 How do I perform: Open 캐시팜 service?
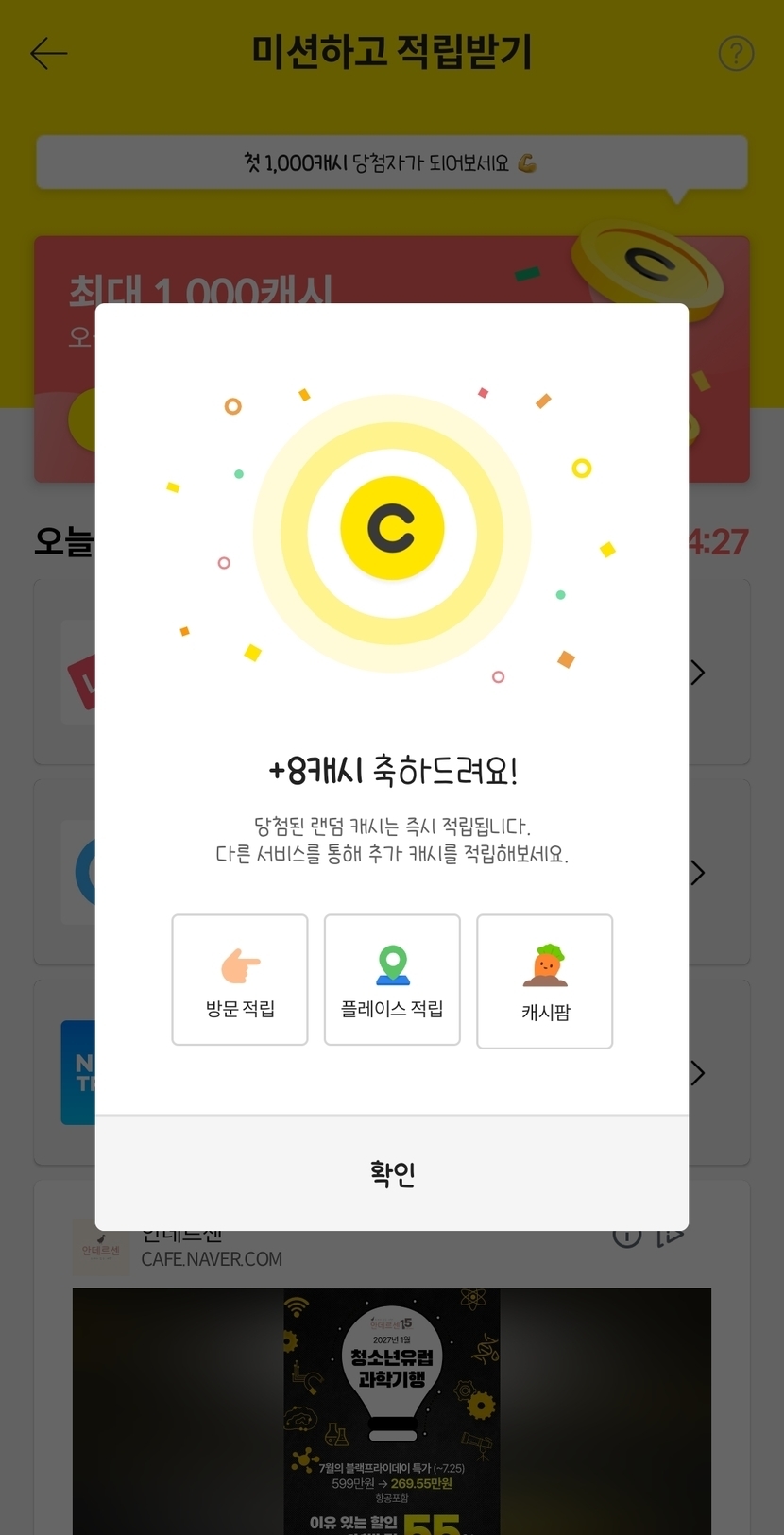pyautogui.click(x=545, y=981)
